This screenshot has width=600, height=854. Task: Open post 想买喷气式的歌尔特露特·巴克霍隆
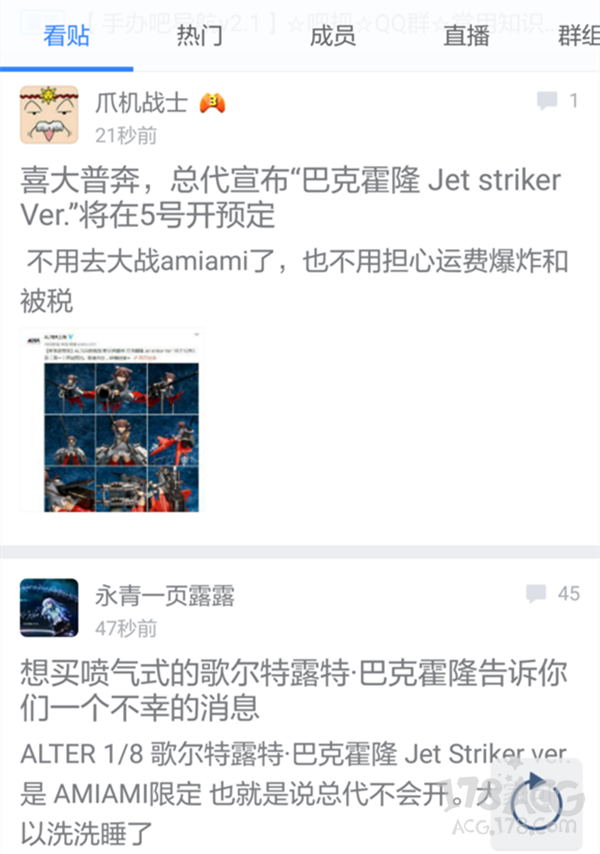click(x=290, y=690)
